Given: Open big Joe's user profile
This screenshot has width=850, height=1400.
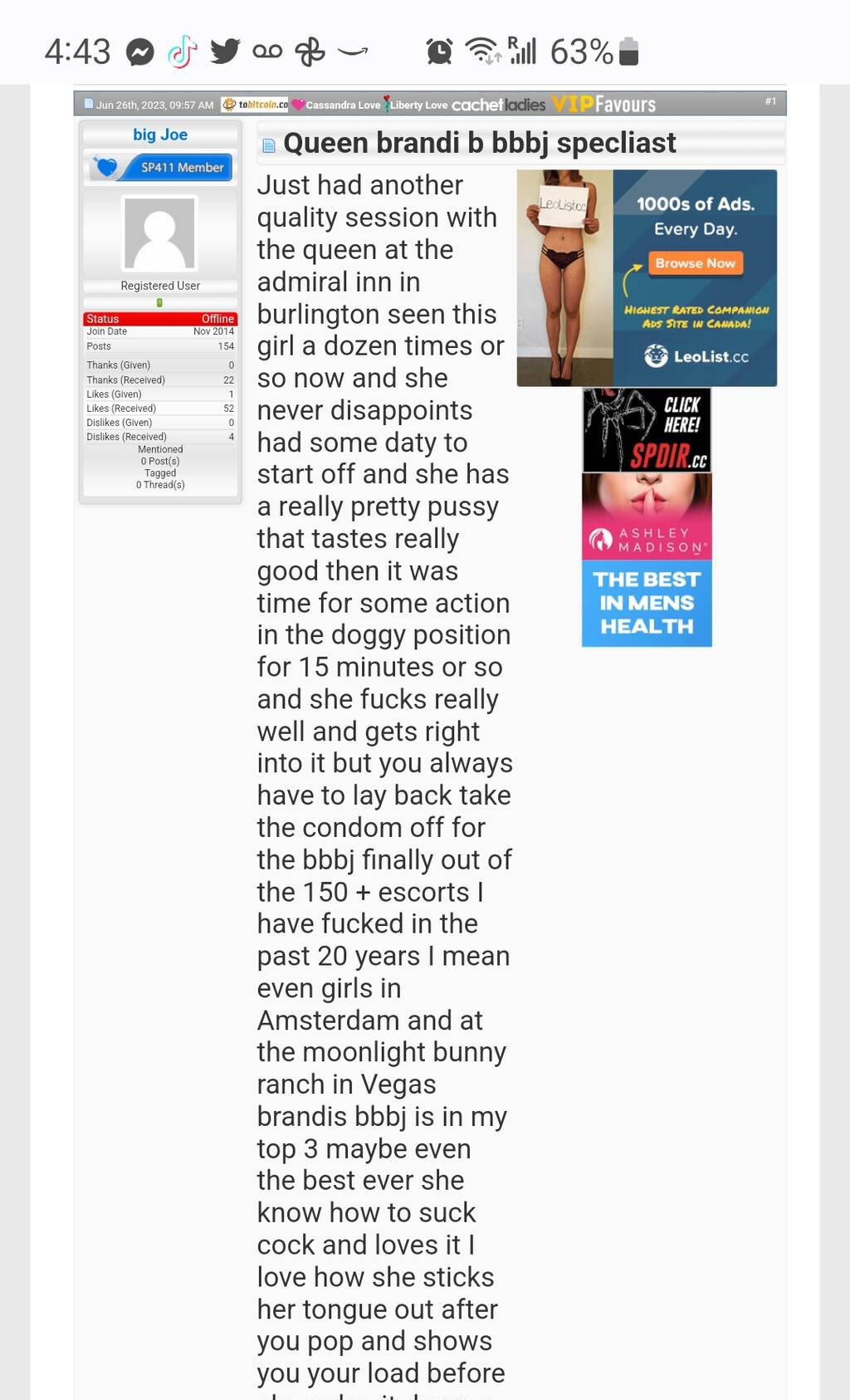Looking at the screenshot, I should pos(160,135).
